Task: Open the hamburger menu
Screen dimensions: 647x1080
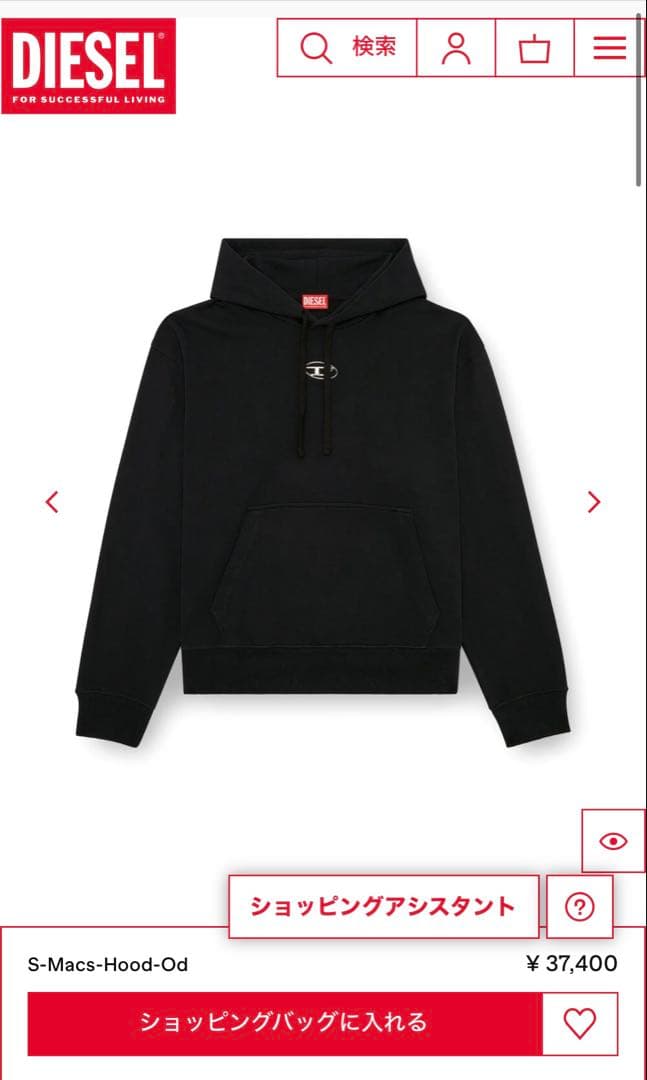Action: [609, 48]
